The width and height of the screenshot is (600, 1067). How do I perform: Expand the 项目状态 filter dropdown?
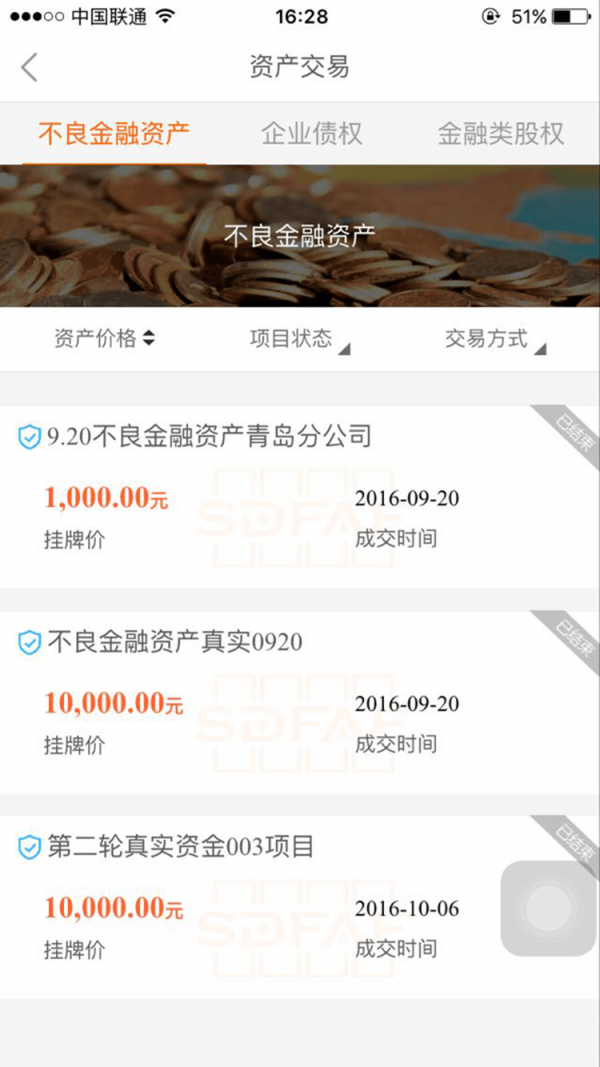[x=299, y=339]
